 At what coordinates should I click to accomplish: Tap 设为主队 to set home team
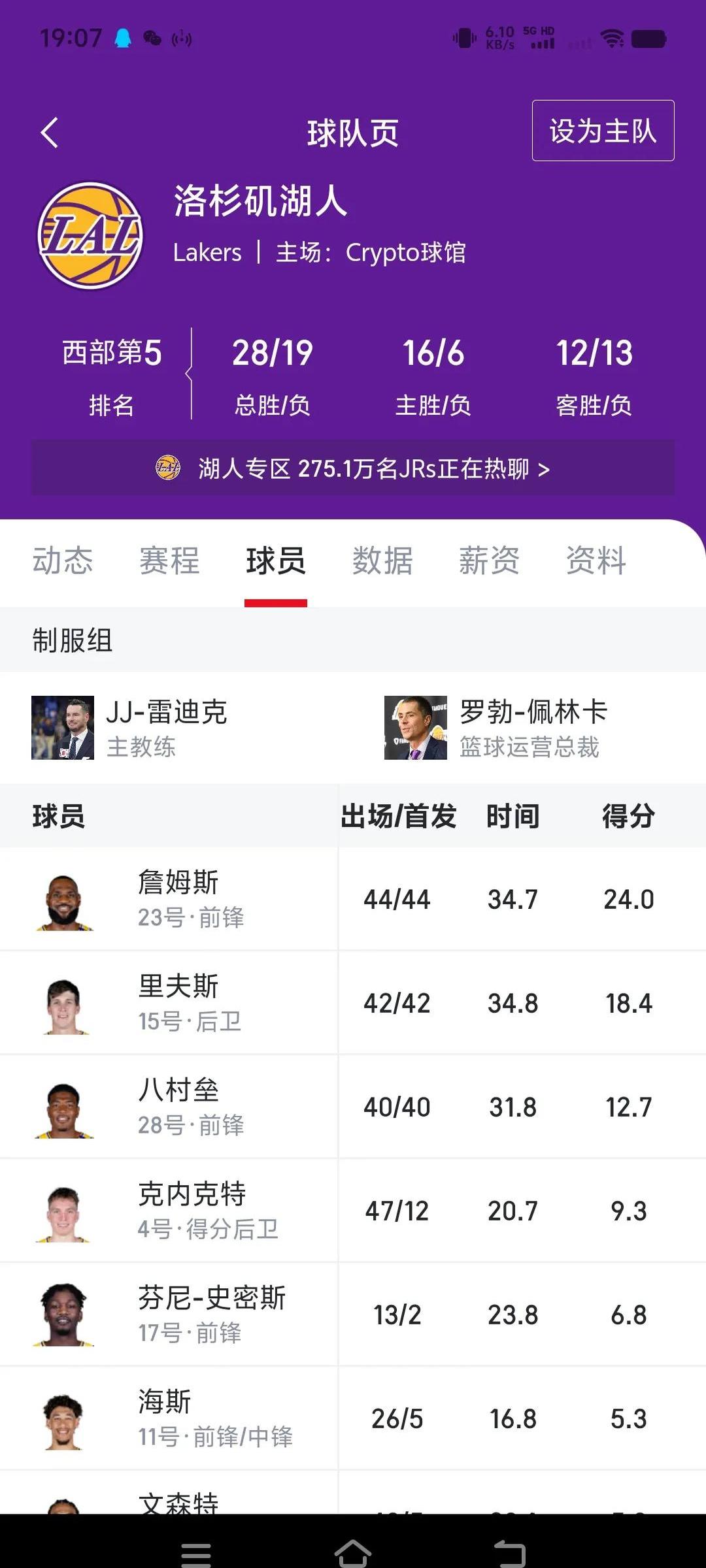[x=603, y=131]
